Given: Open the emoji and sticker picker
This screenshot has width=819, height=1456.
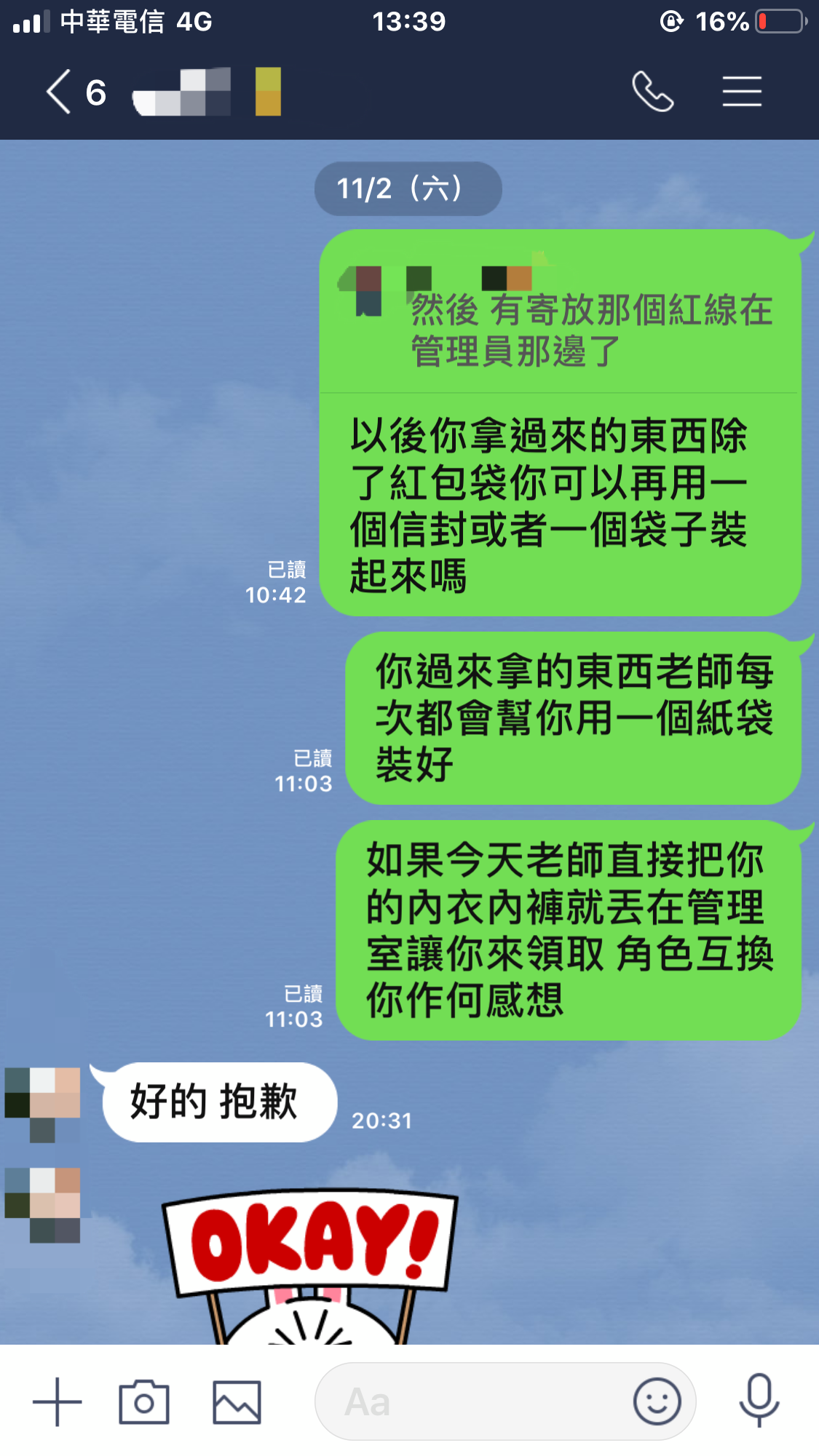Looking at the screenshot, I should tap(657, 1401).
